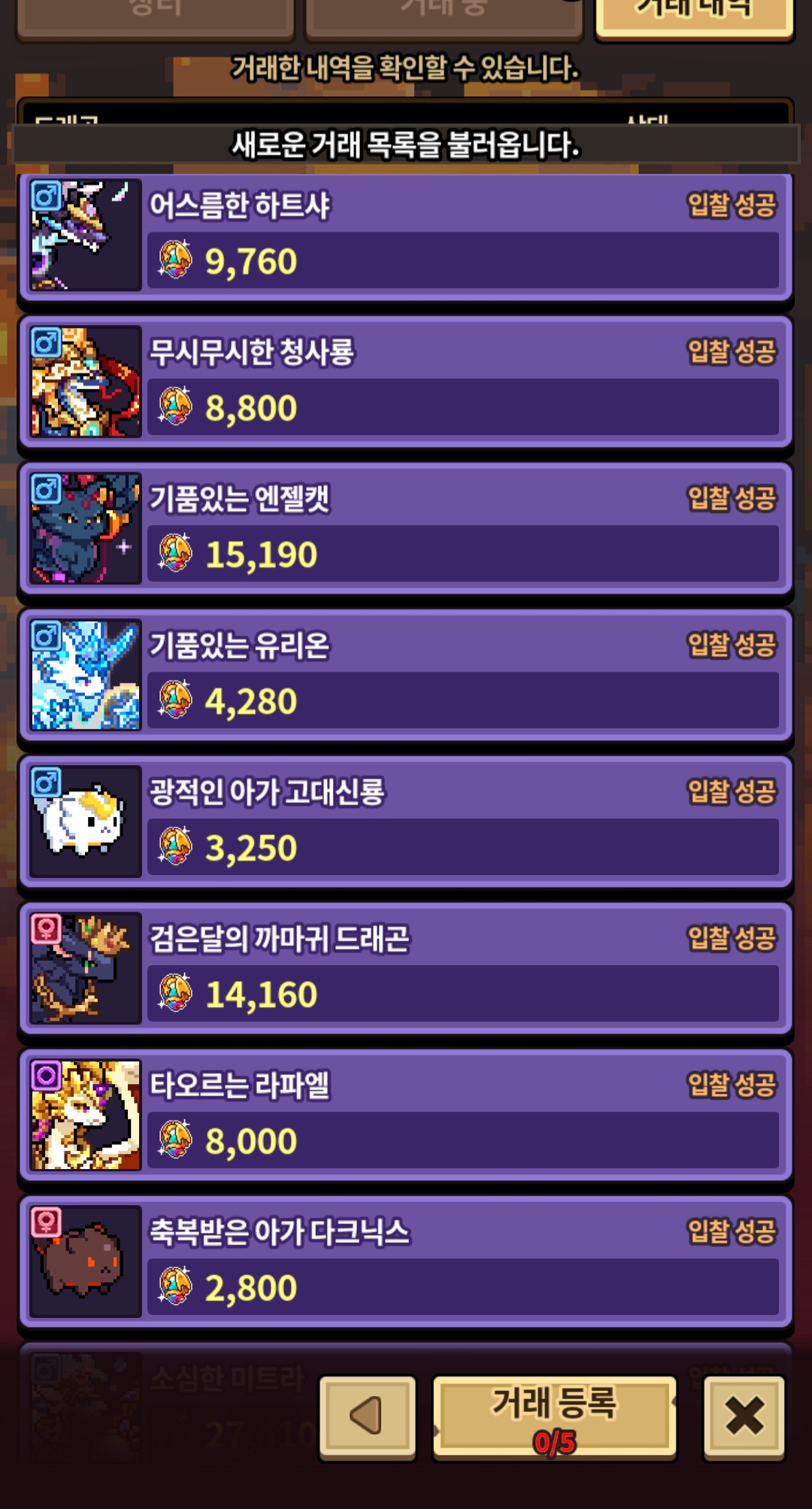
Task: Open the 무시무시한 청사룡 trade entry
Action: point(406,382)
